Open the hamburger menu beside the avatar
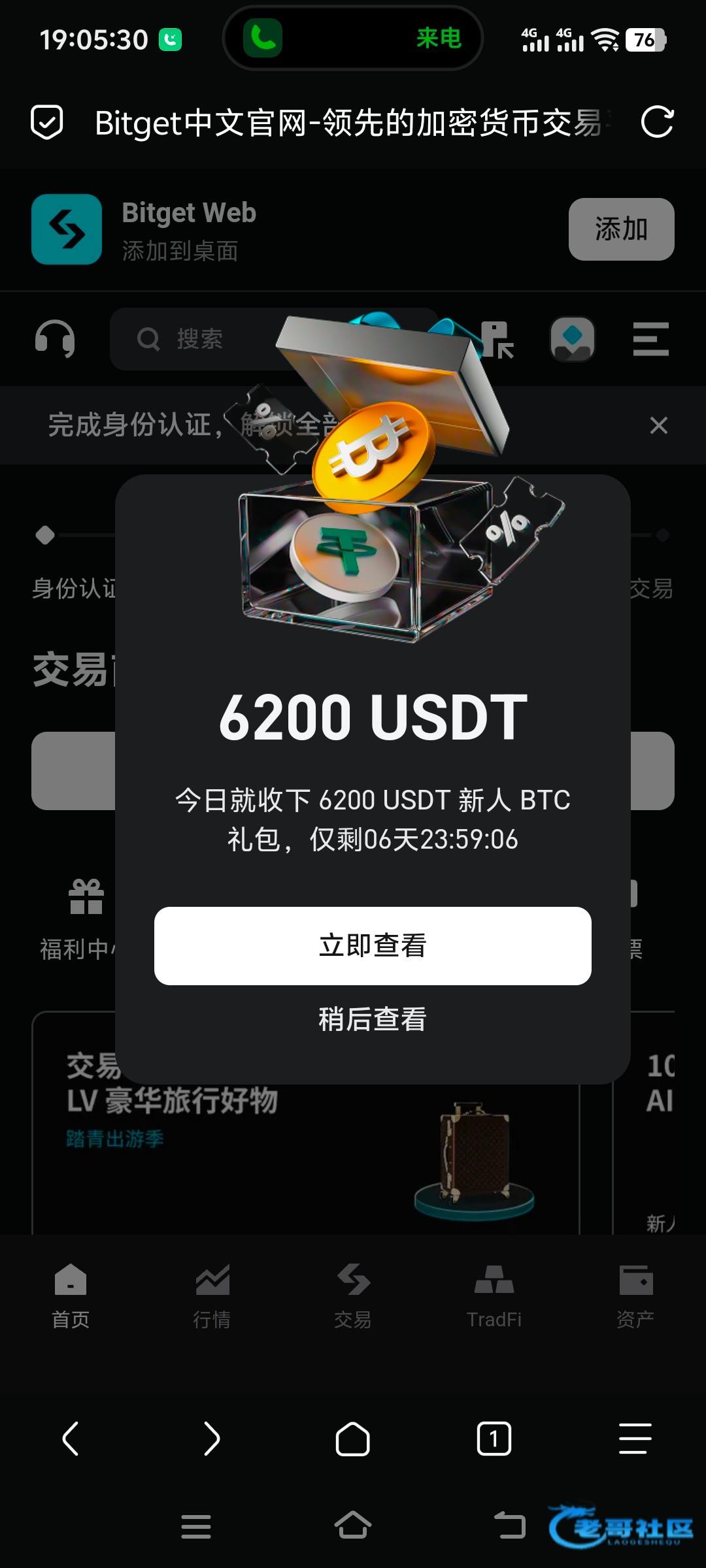Image resolution: width=706 pixels, height=1568 pixels. point(650,339)
